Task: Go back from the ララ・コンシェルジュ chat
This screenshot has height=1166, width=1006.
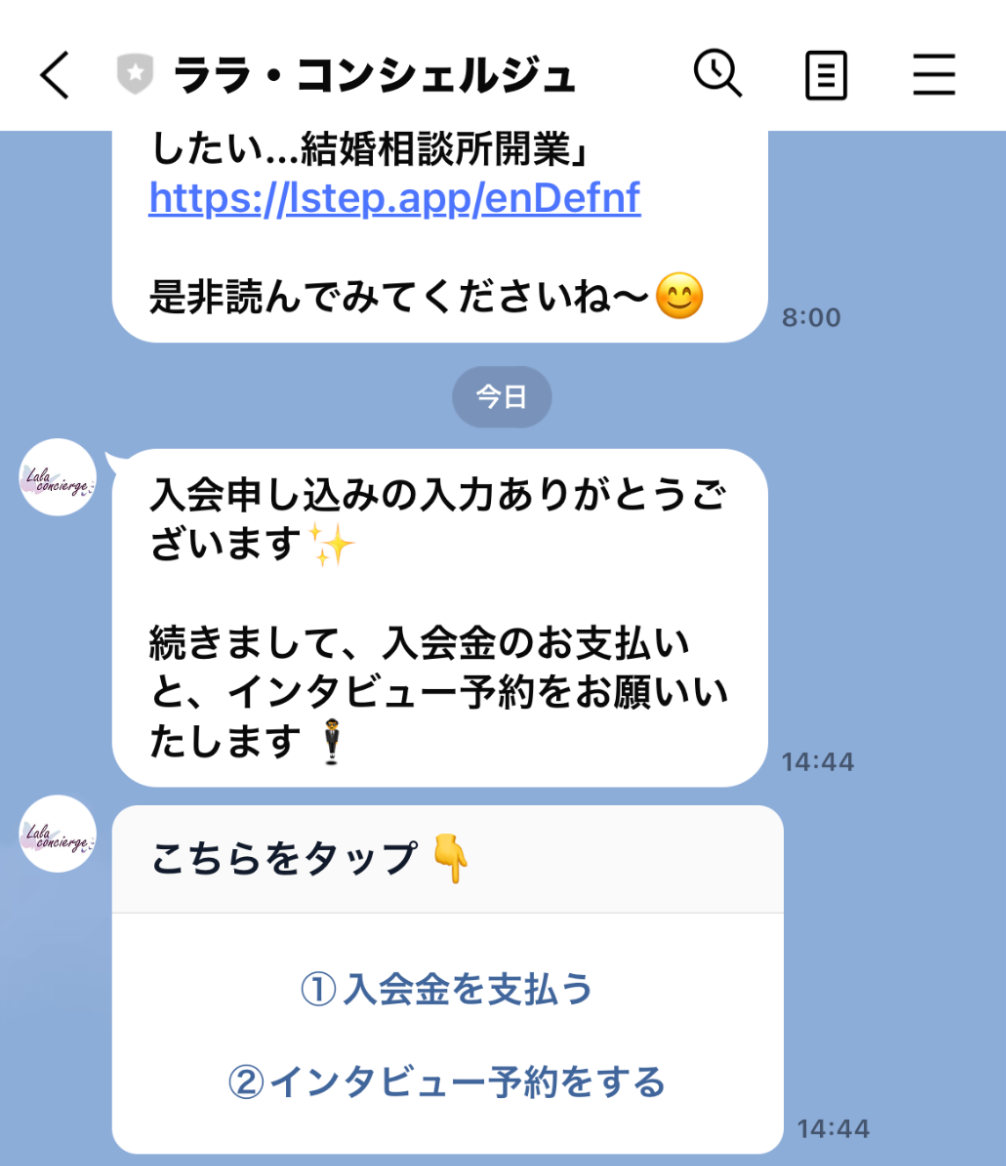Action: [55, 75]
